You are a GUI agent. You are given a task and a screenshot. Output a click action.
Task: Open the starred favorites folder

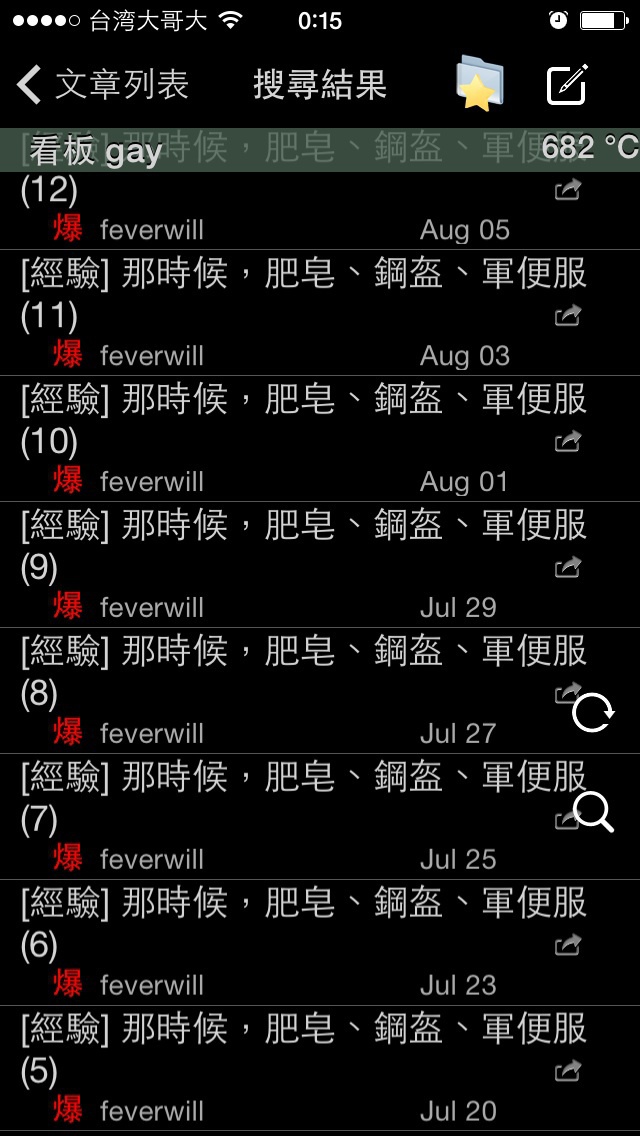(479, 84)
